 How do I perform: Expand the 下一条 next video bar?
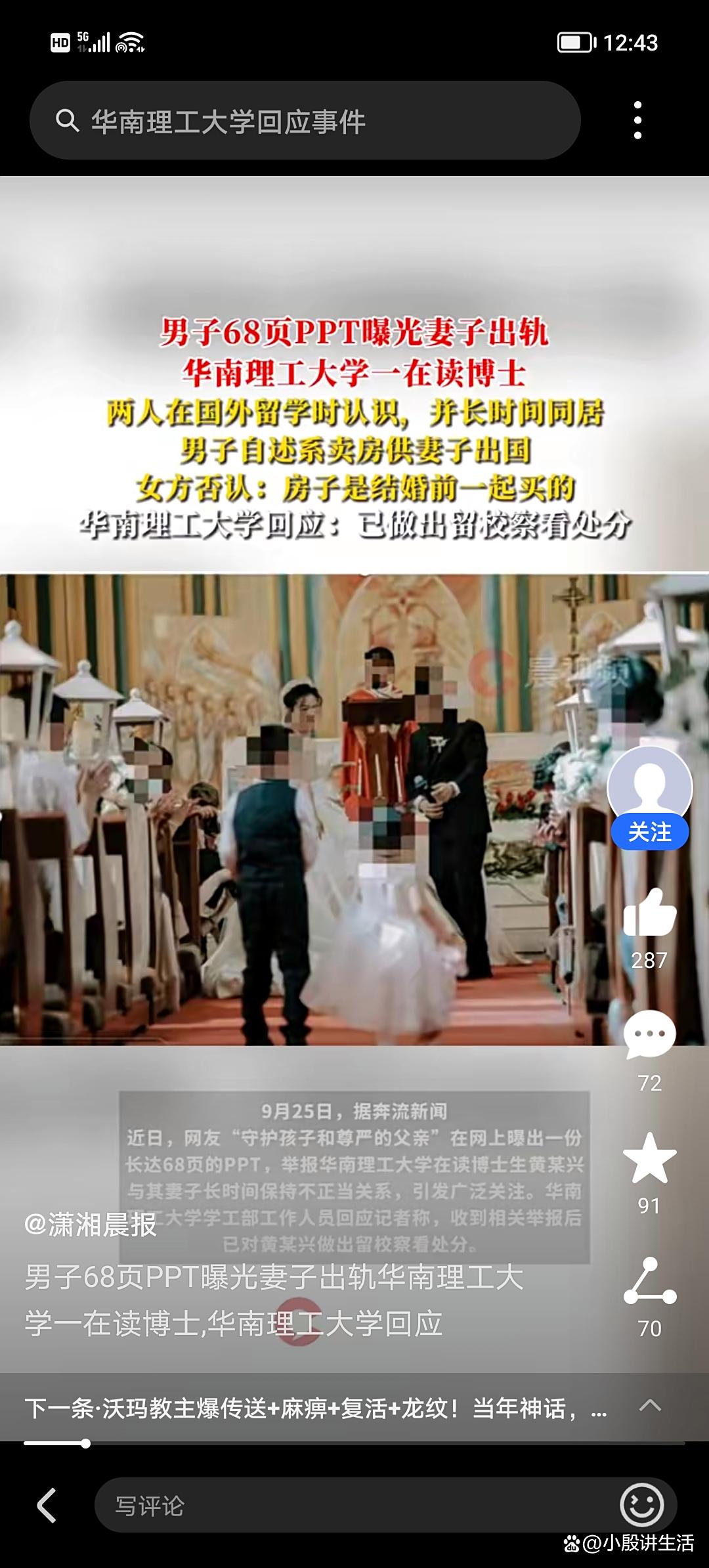click(354, 1408)
